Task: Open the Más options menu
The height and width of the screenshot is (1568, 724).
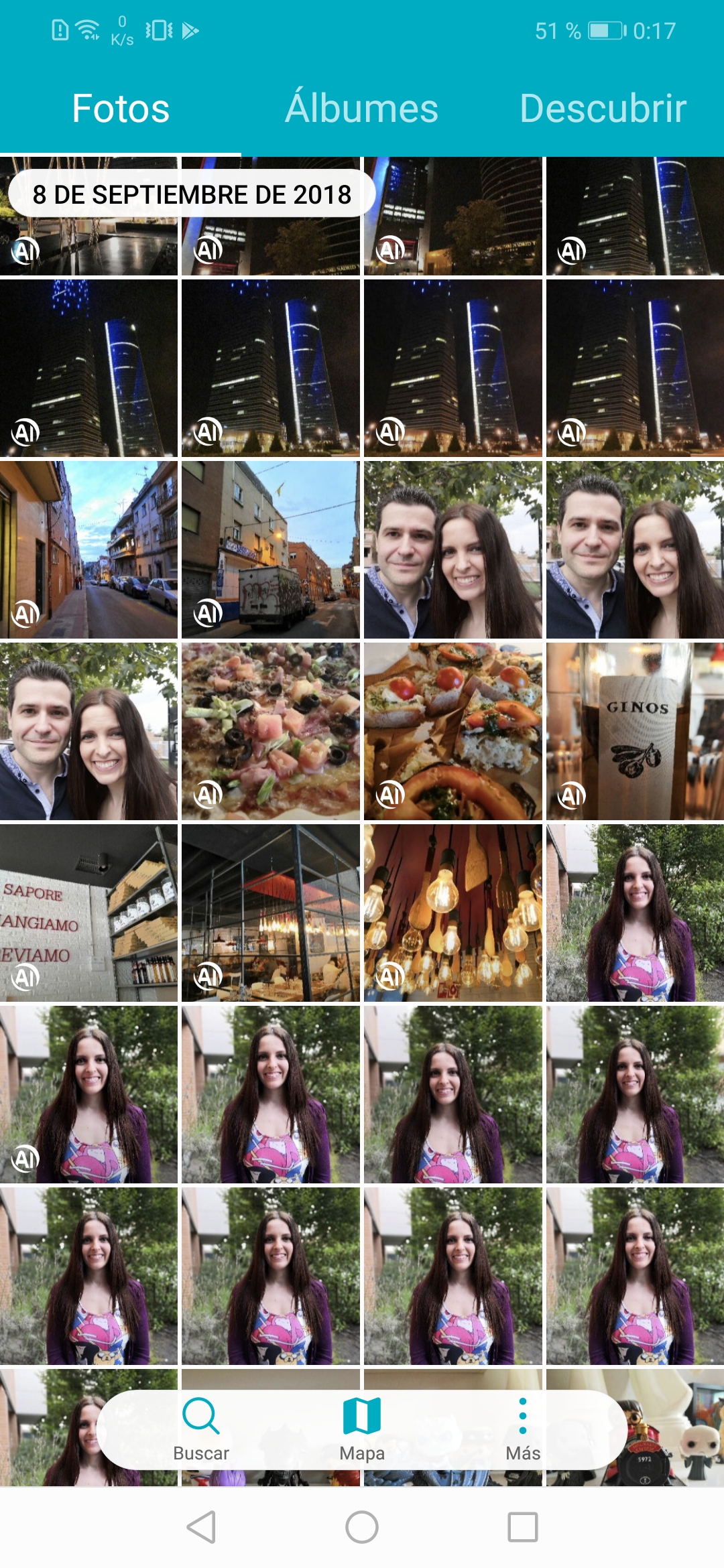Action: (x=523, y=1429)
